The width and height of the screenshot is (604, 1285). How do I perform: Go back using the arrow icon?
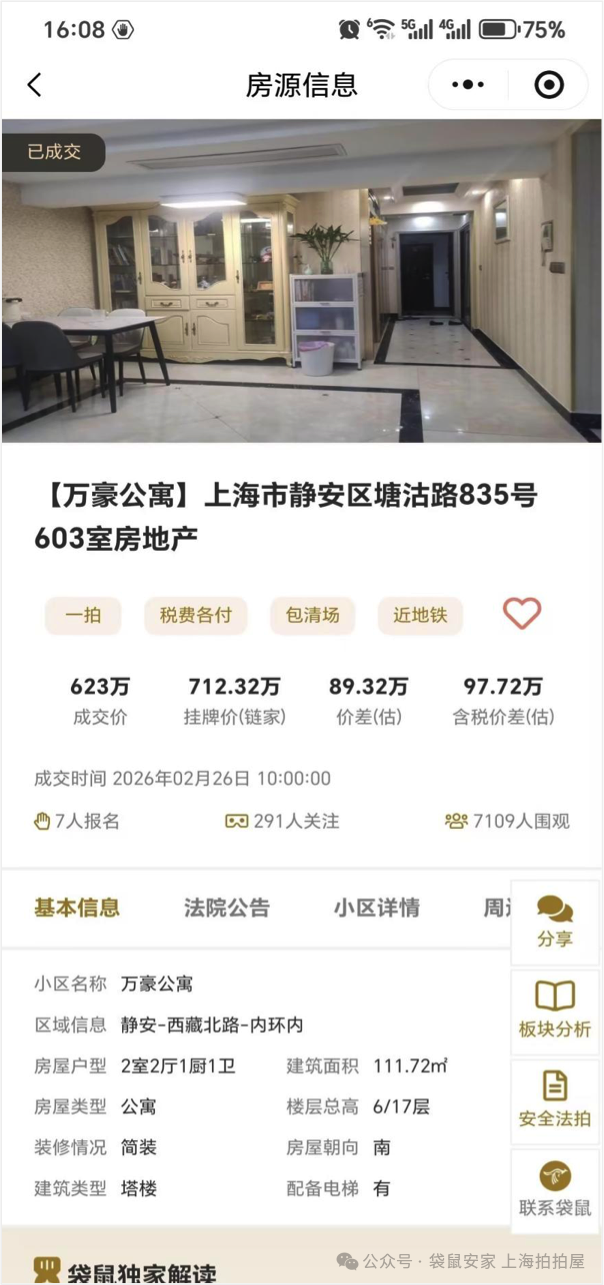[35, 85]
